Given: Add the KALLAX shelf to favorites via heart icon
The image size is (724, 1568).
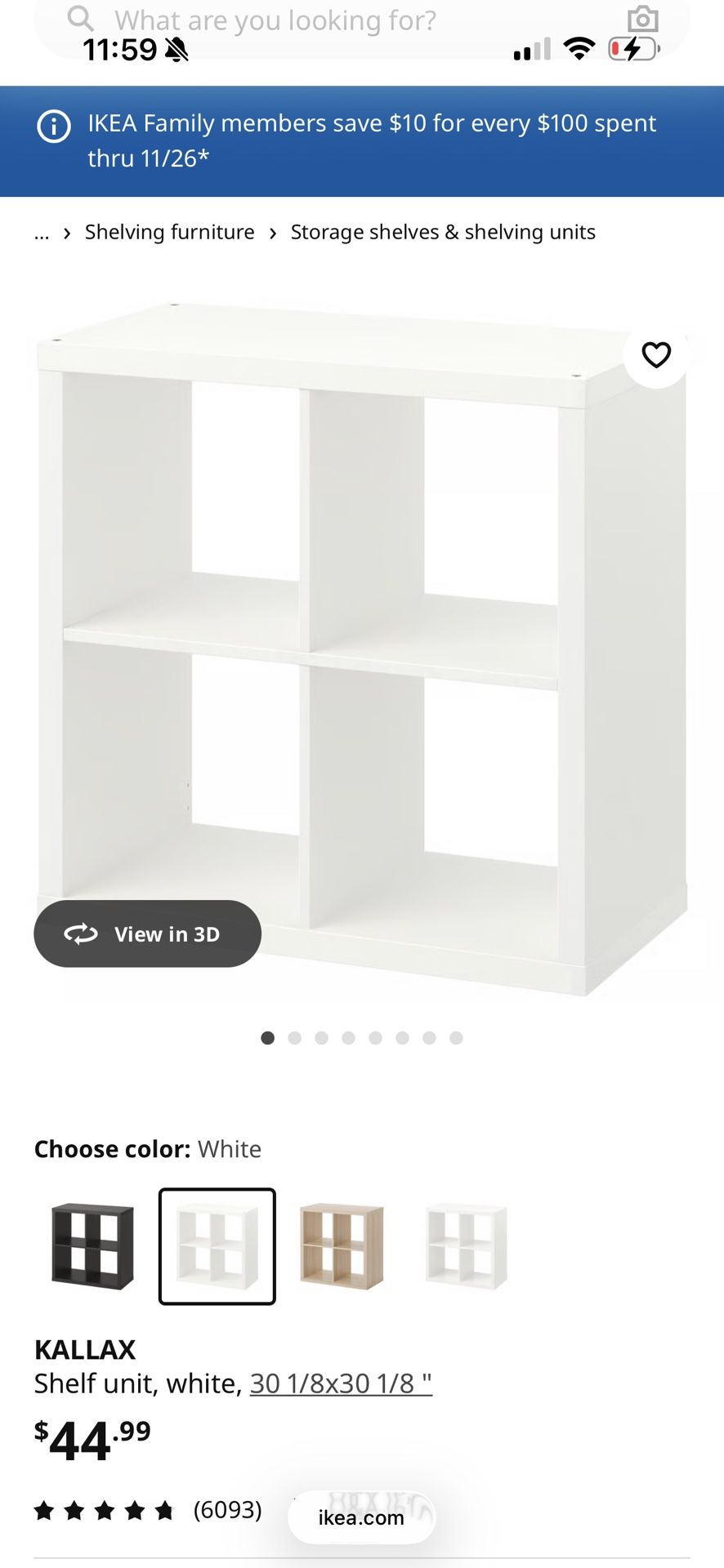Looking at the screenshot, I should tap(655, 354).
